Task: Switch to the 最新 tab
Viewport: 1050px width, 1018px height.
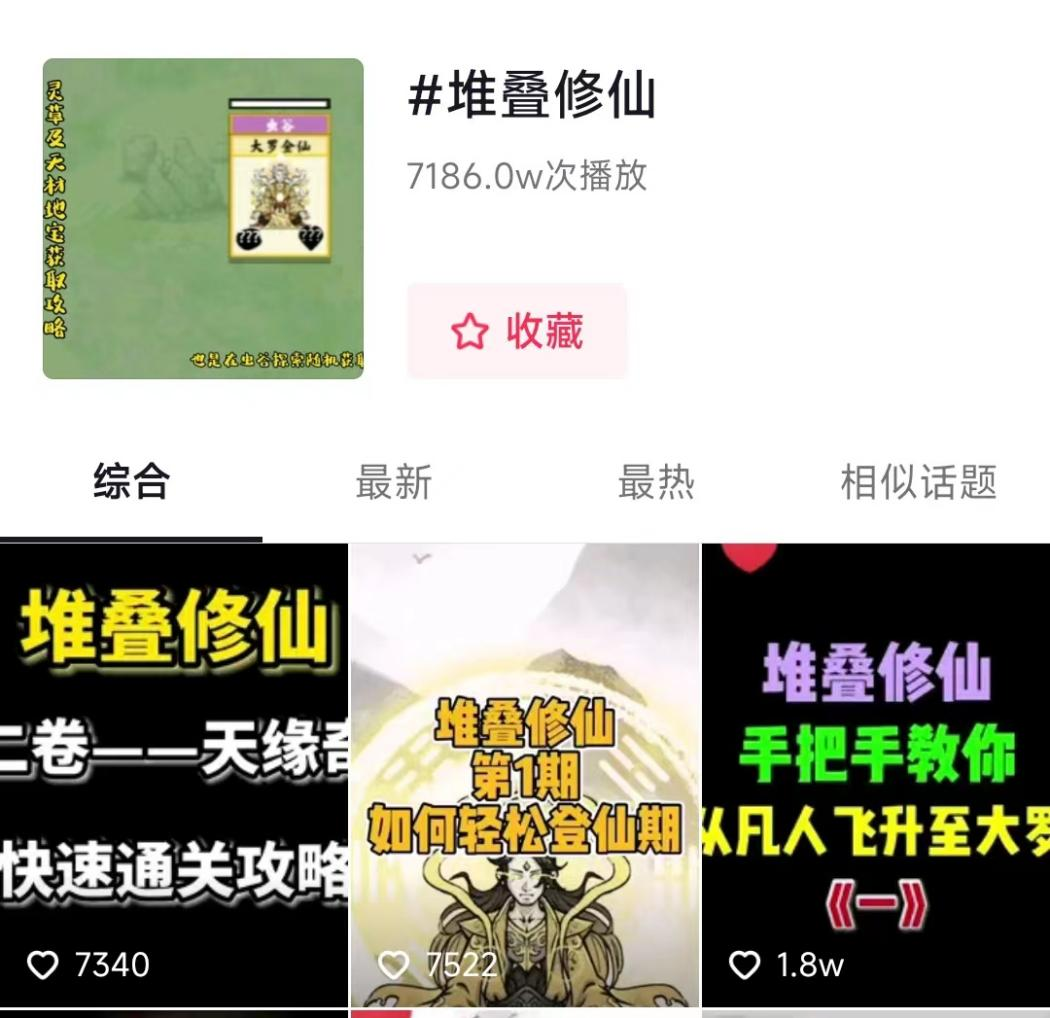Action: point(393,483)
